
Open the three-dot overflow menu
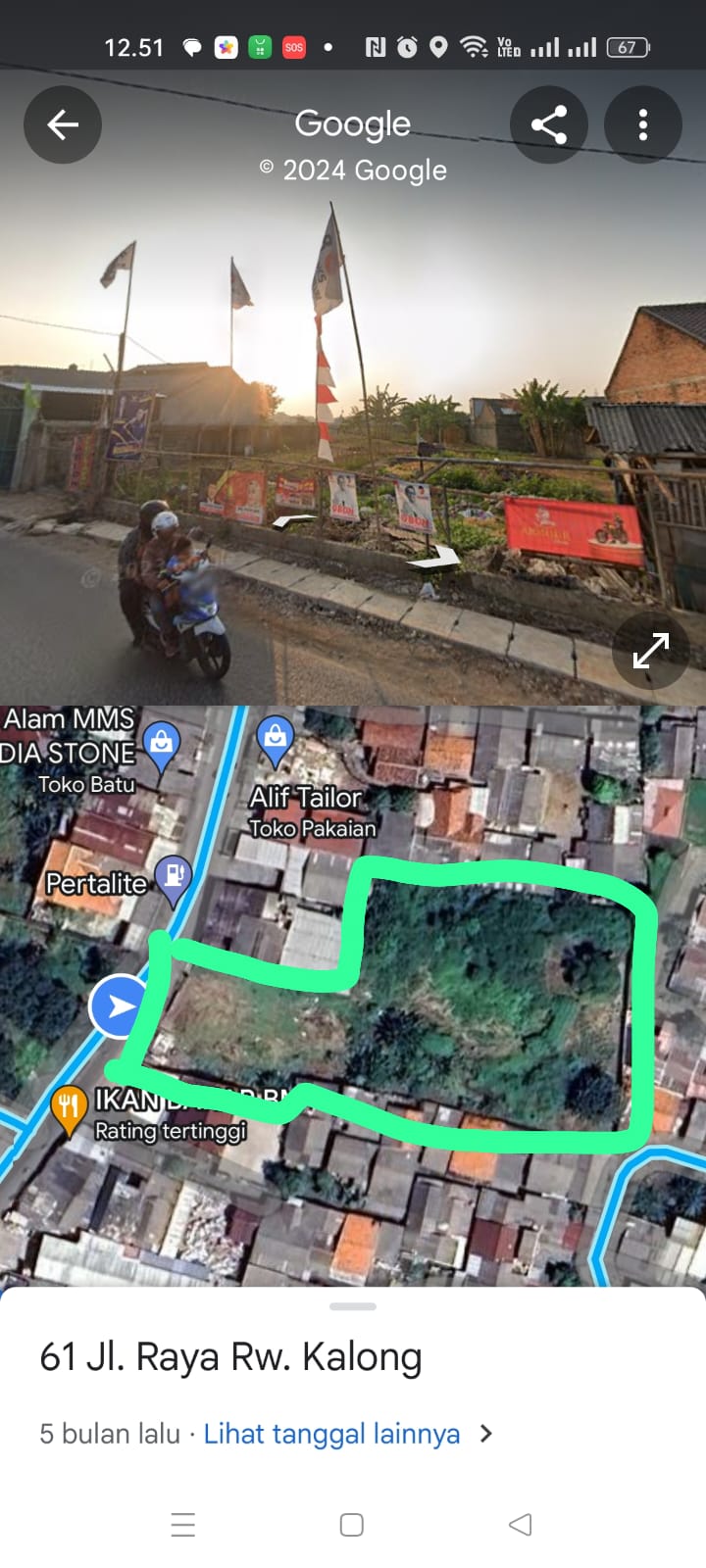coord(642,124)
